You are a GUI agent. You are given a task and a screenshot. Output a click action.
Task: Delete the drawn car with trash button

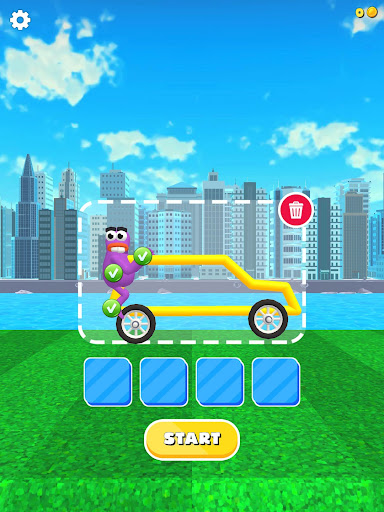click(296, 210)
